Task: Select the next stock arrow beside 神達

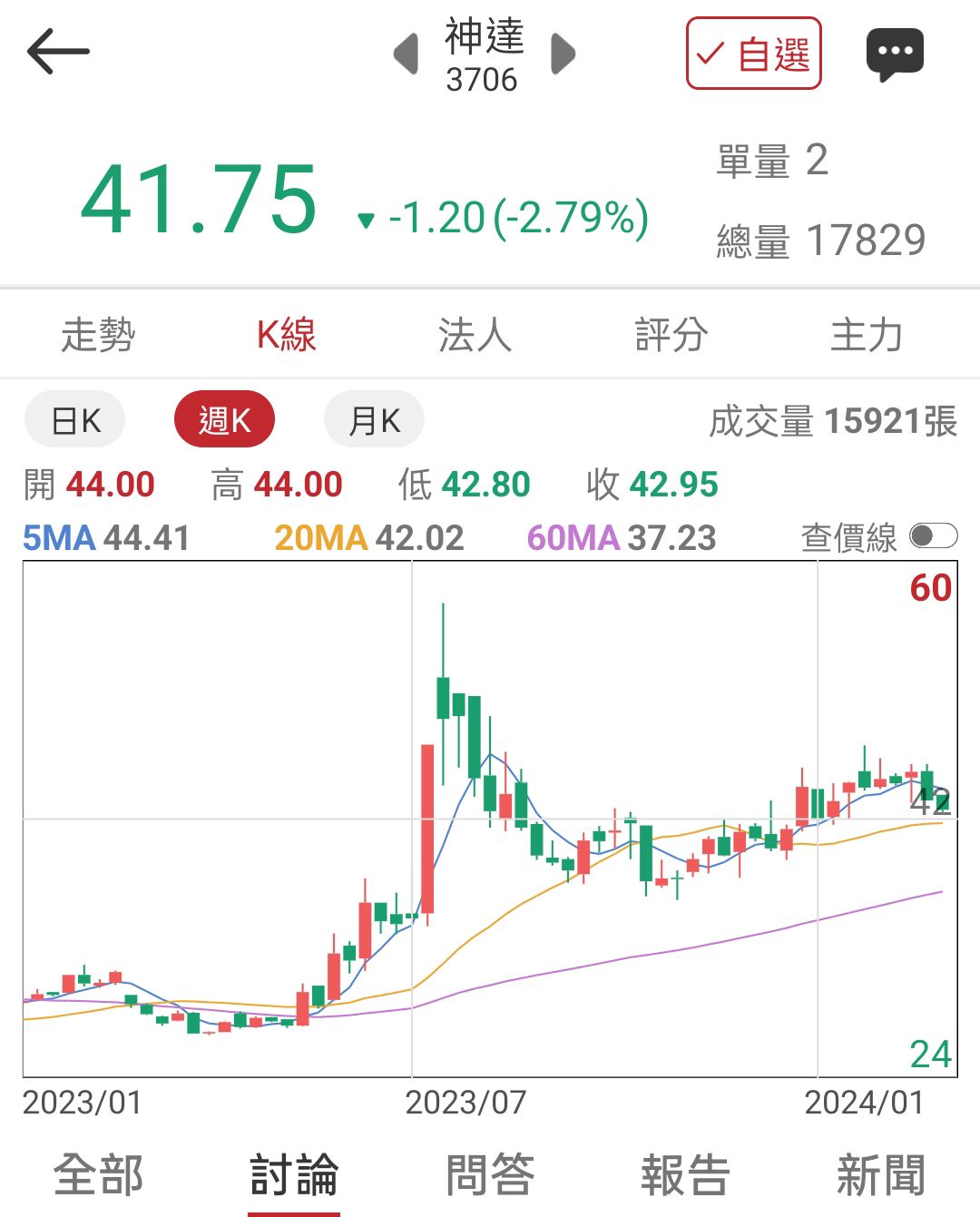Action: tap(563, 54)
